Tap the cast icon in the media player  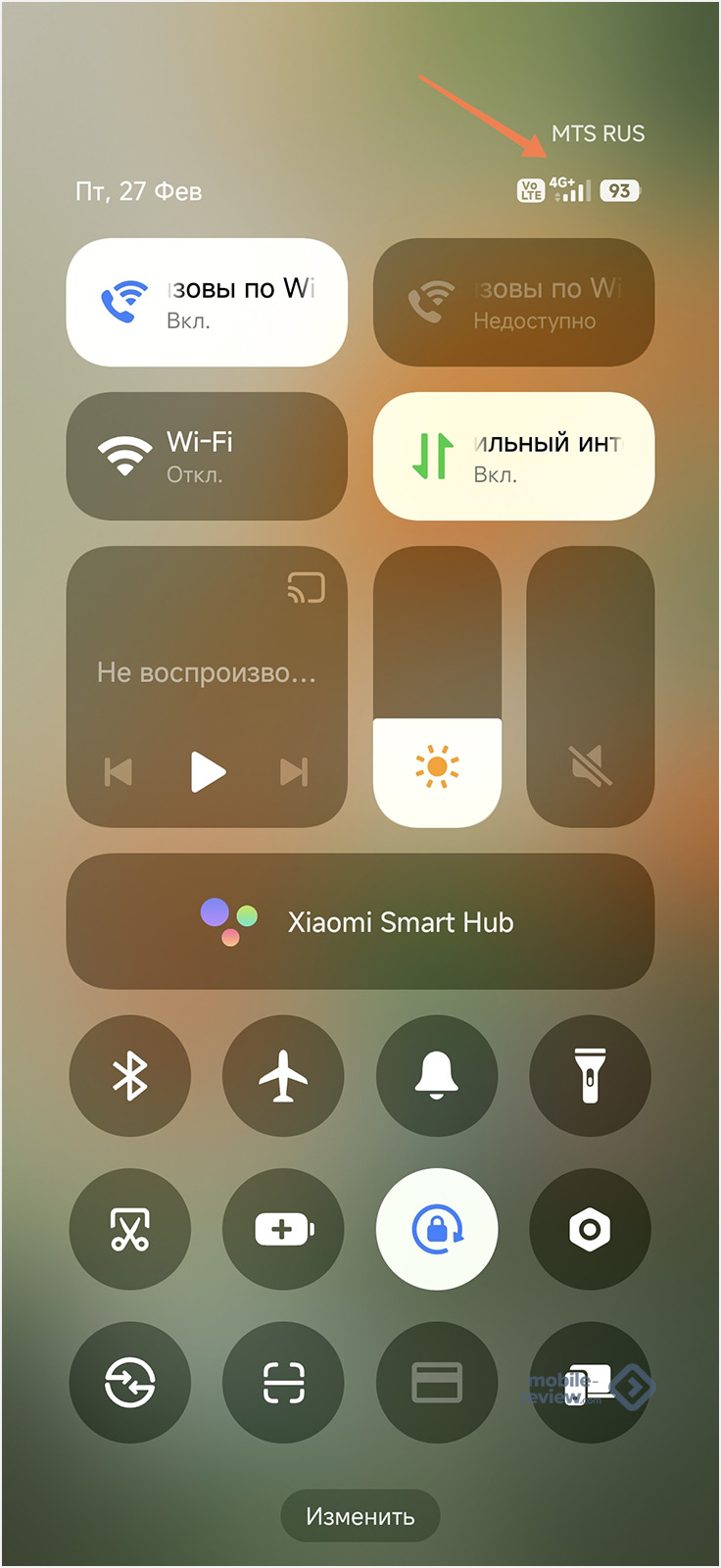click(306, 587)
